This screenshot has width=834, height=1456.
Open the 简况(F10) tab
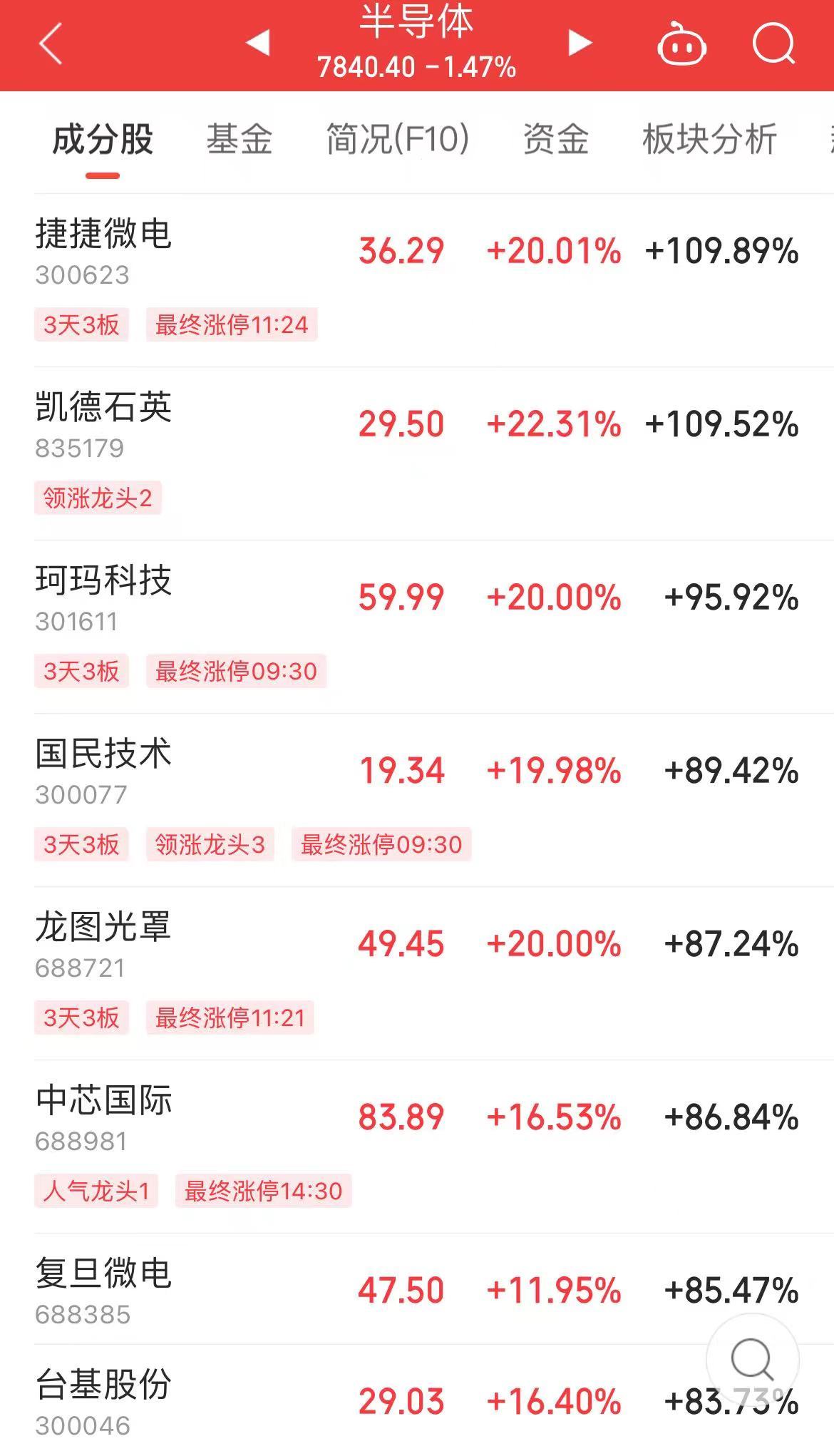click(x=398, y=139)
